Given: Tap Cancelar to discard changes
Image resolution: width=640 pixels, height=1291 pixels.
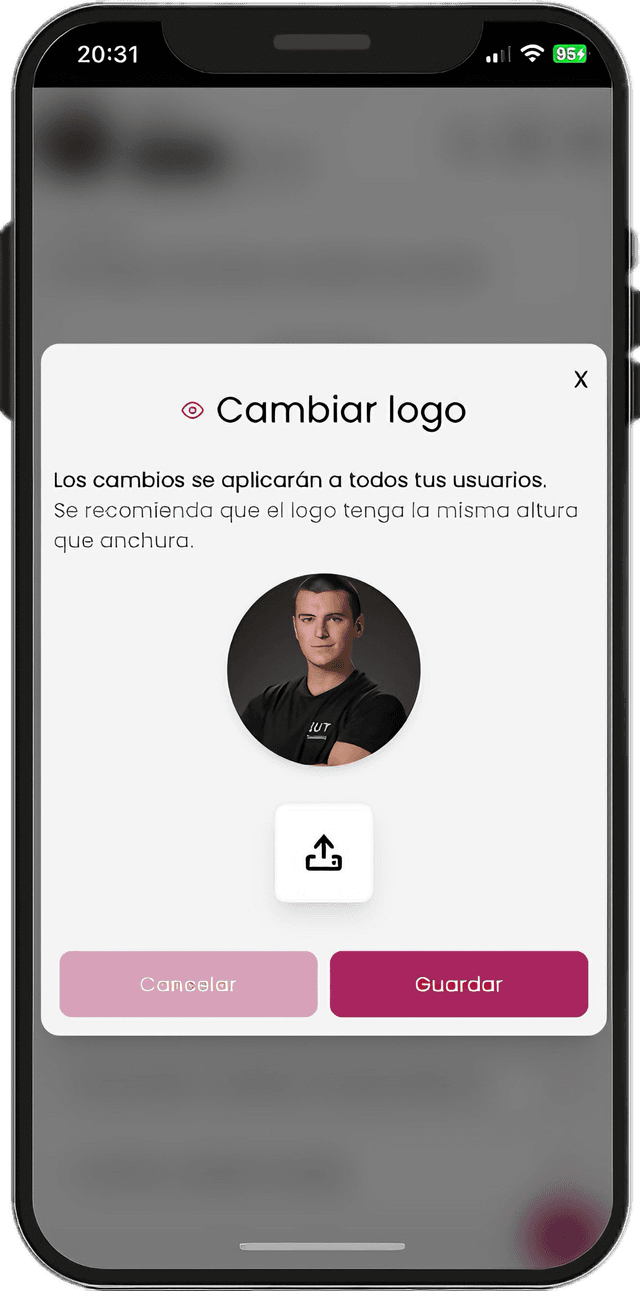Looking at the screenshot, I should click(188, 984).
